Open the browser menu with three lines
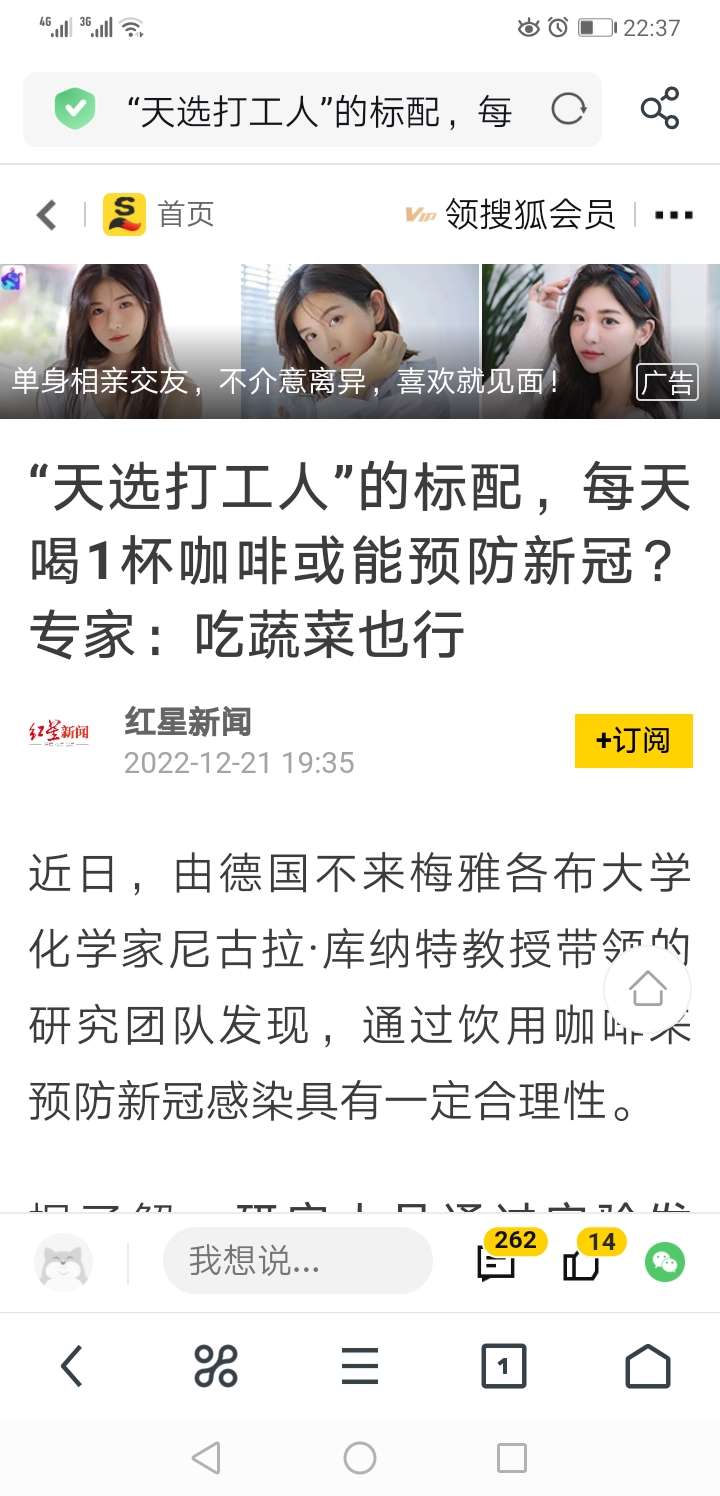The image size is (720, 1496). [x=359, y=1366]
